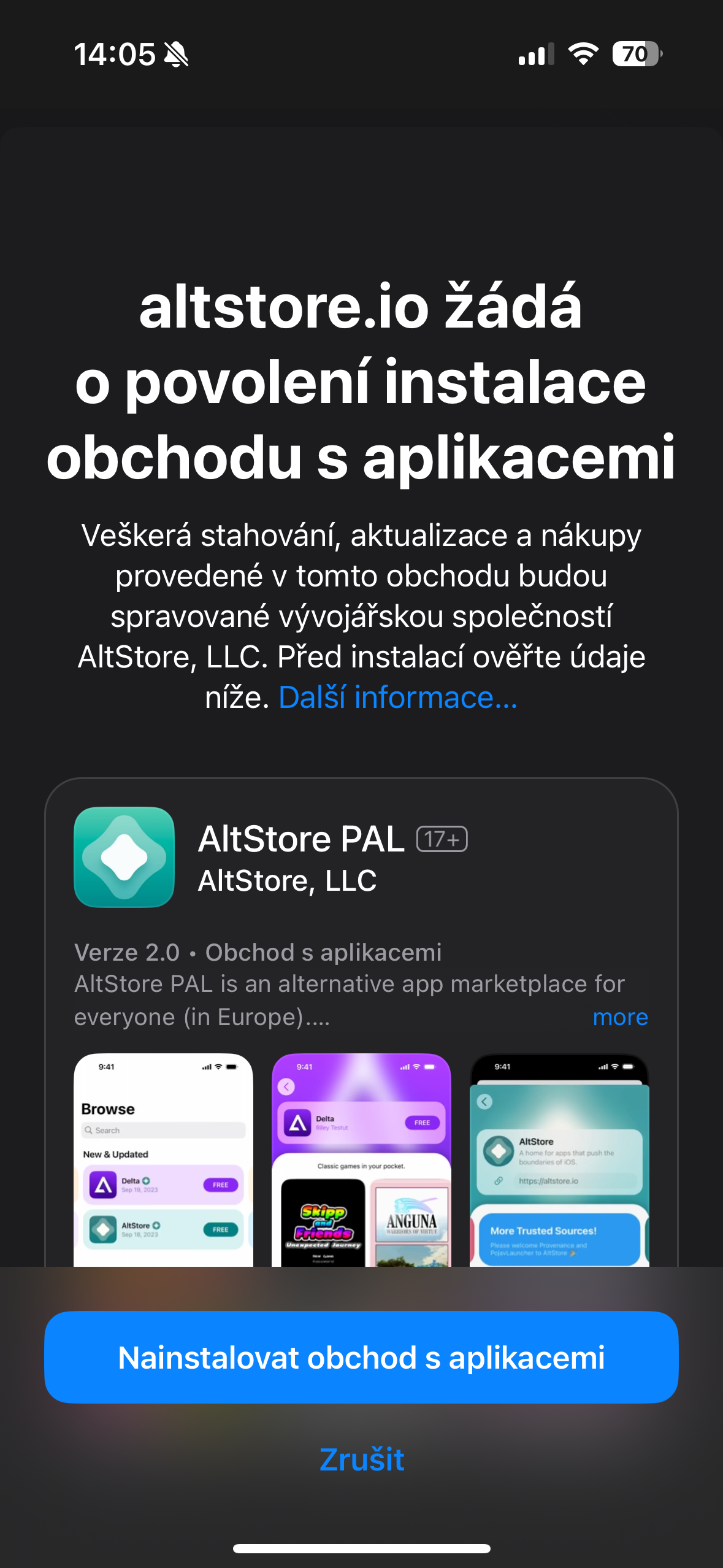
Task: Tap the AltStore PAL app icon
Action: [x=124, y=857]
